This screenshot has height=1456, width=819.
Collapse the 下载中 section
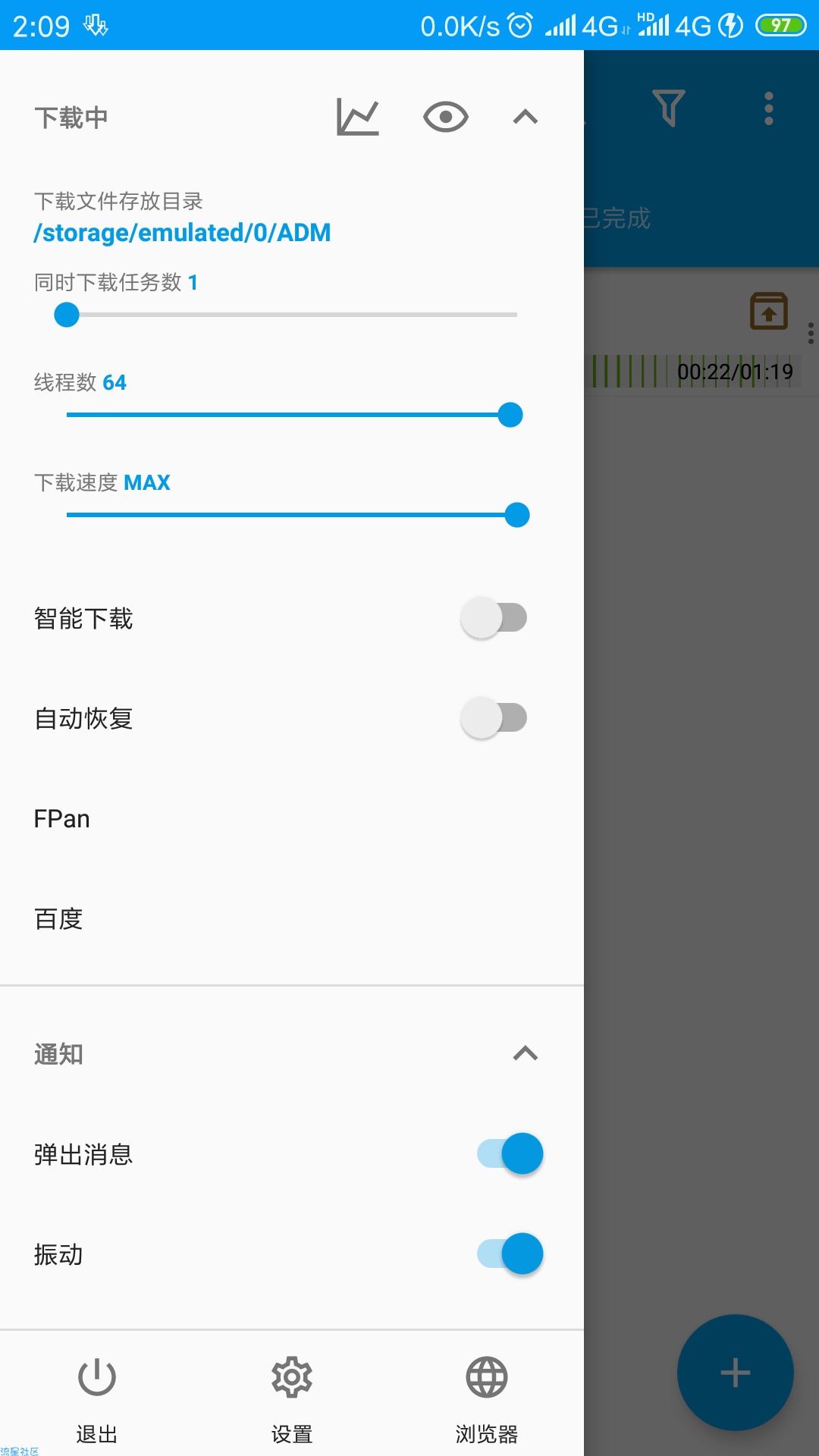pos(526,117)
